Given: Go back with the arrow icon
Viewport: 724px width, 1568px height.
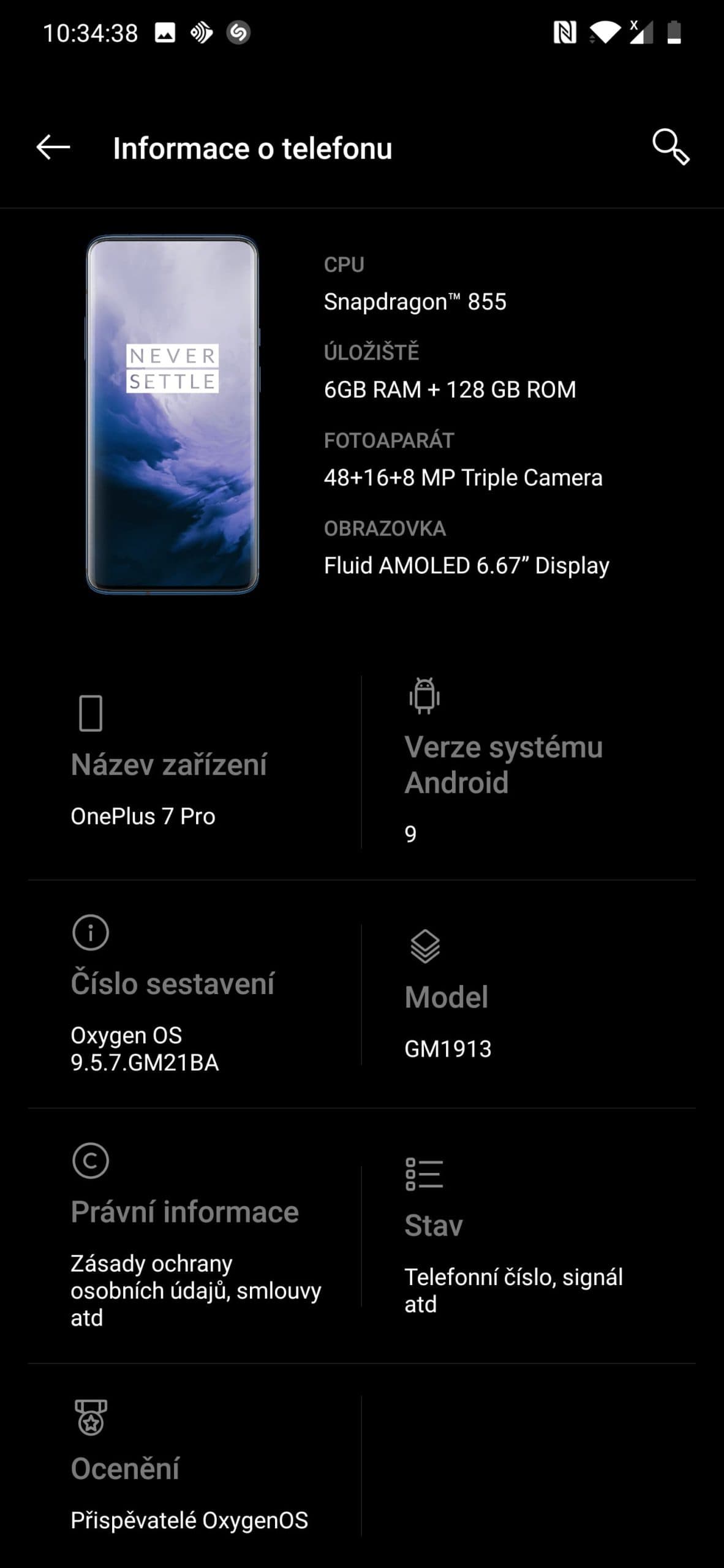Looking at the screenshot, I should 53,148.
